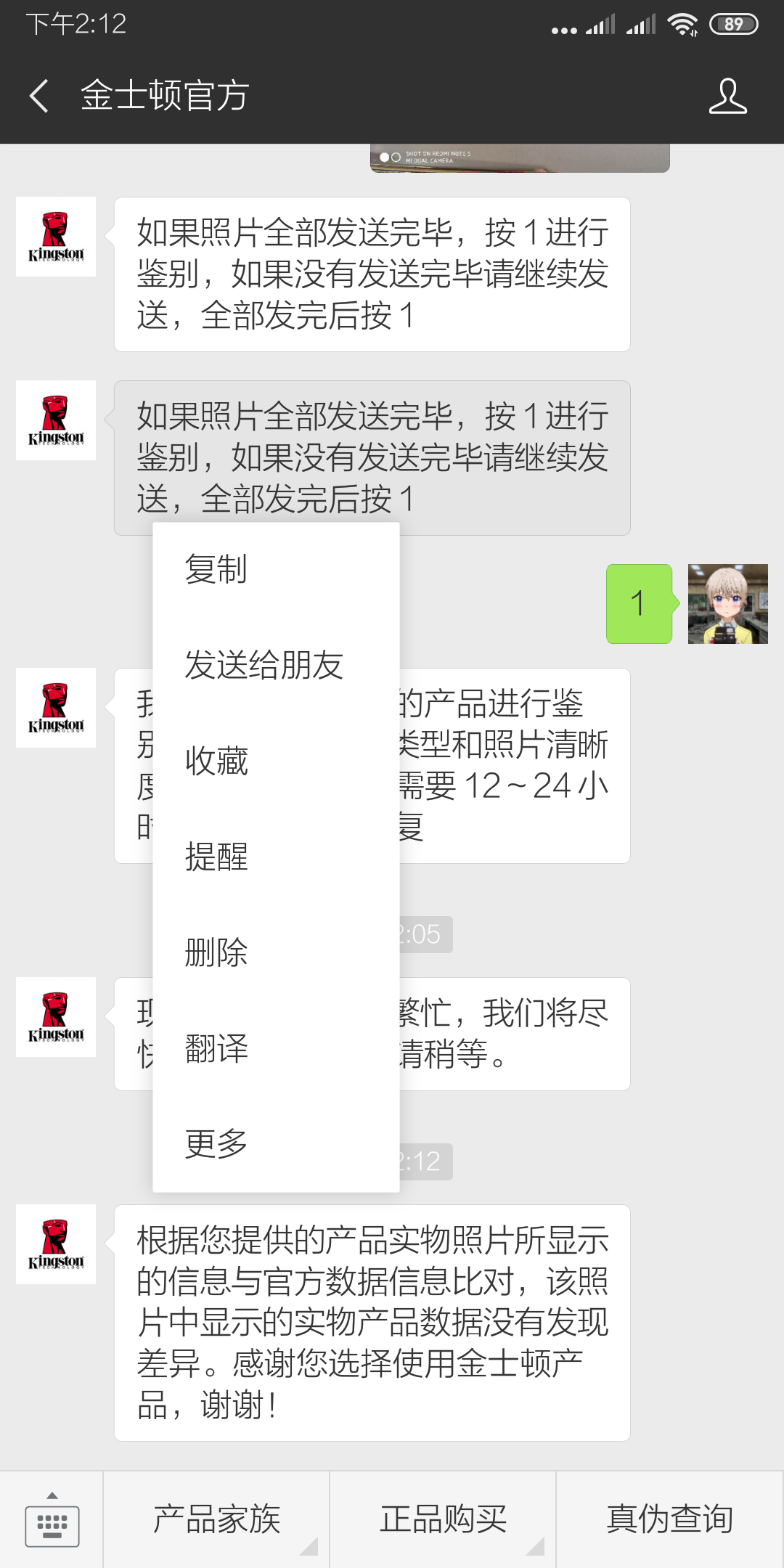View the sent photo thumbnail
The height and width of the screenshot is (1568, 784).
[x=520, y=158]
